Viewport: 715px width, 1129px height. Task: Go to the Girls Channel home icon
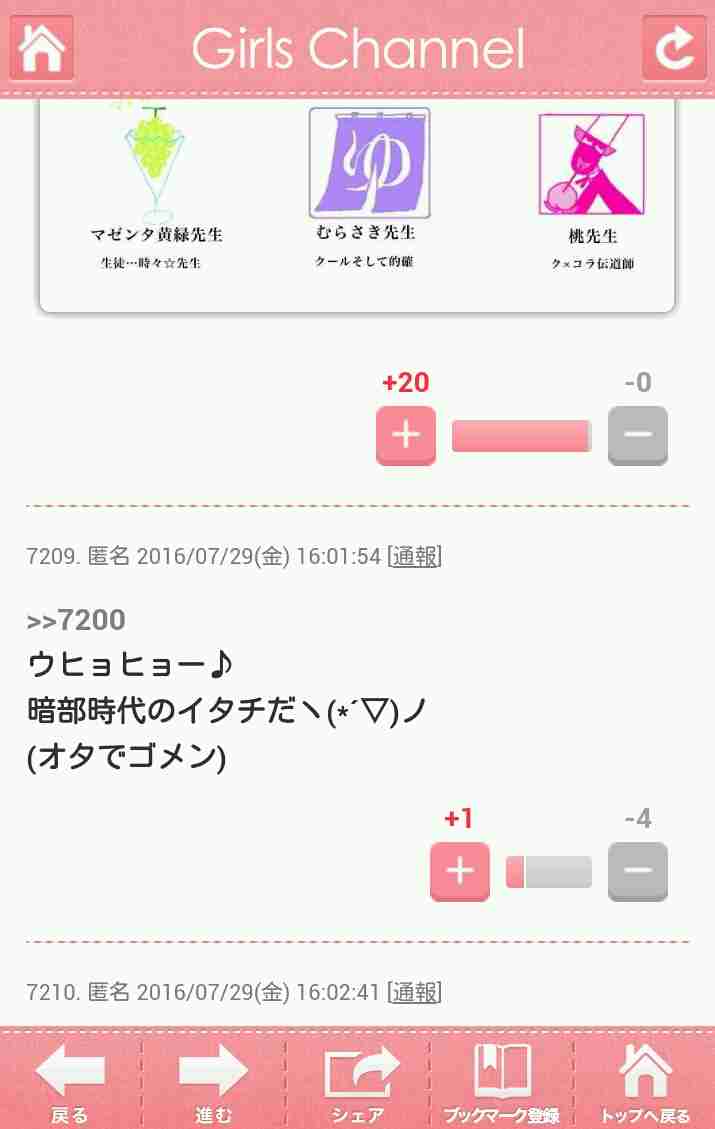pos(41,47)
